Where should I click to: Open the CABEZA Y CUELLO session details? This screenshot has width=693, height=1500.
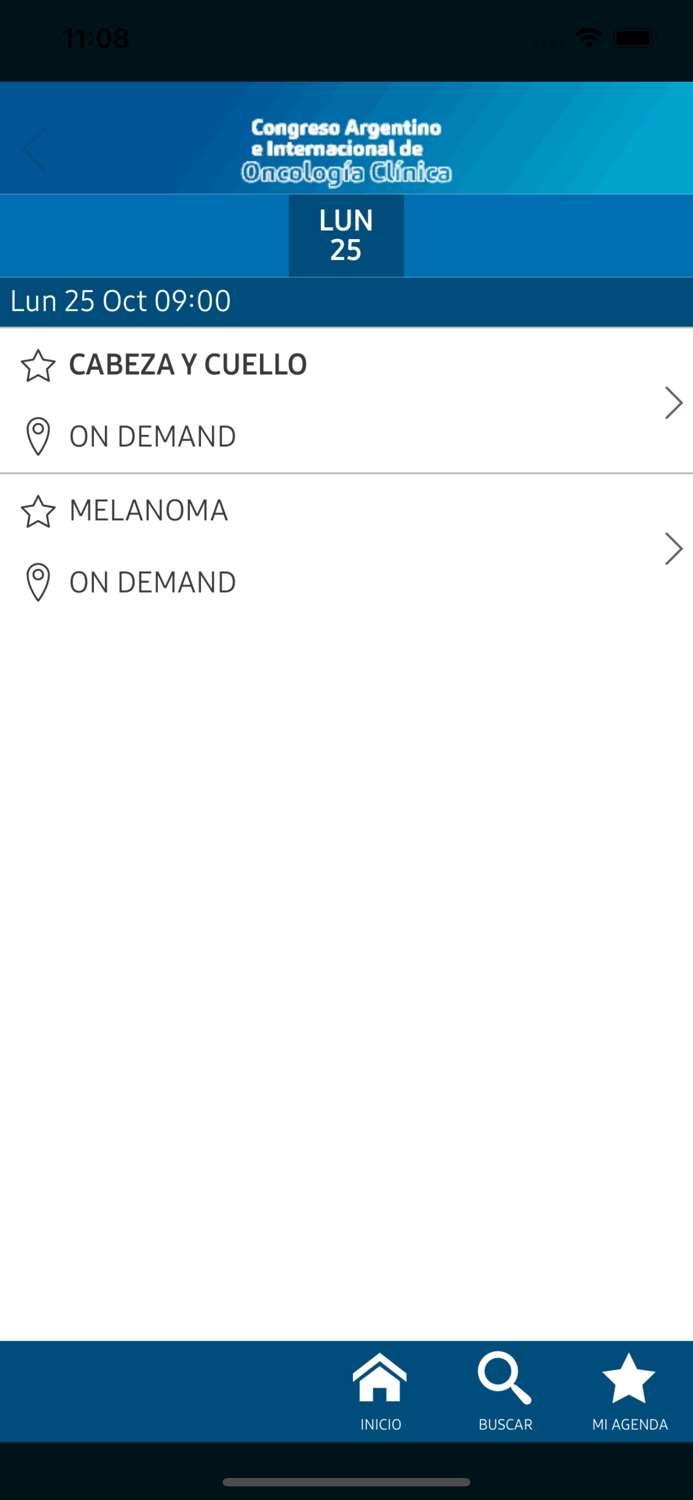[672, 402]
